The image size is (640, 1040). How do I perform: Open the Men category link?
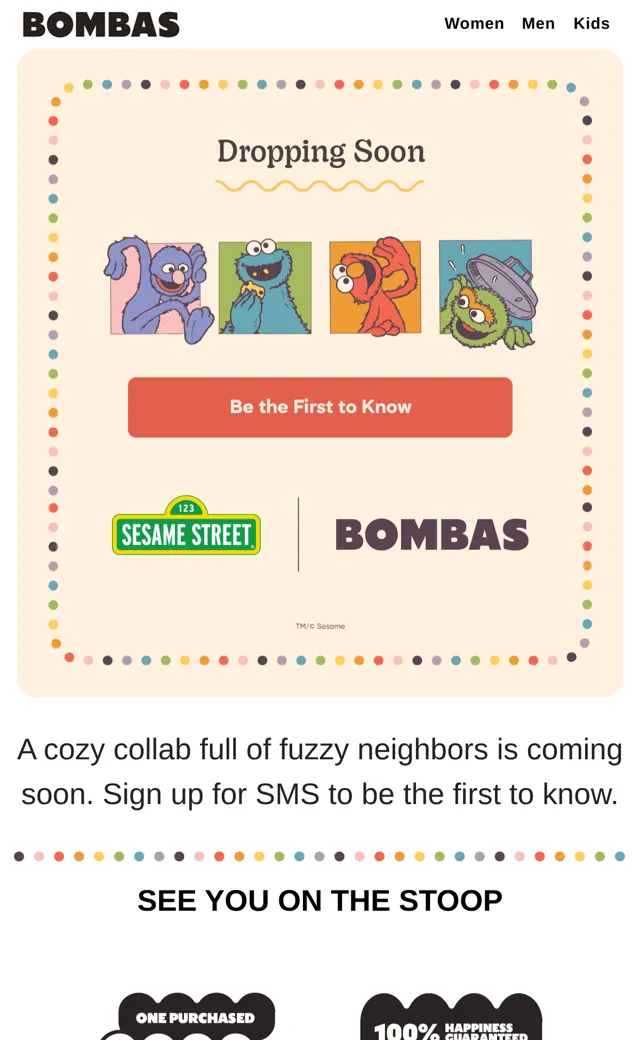[538, 24]
